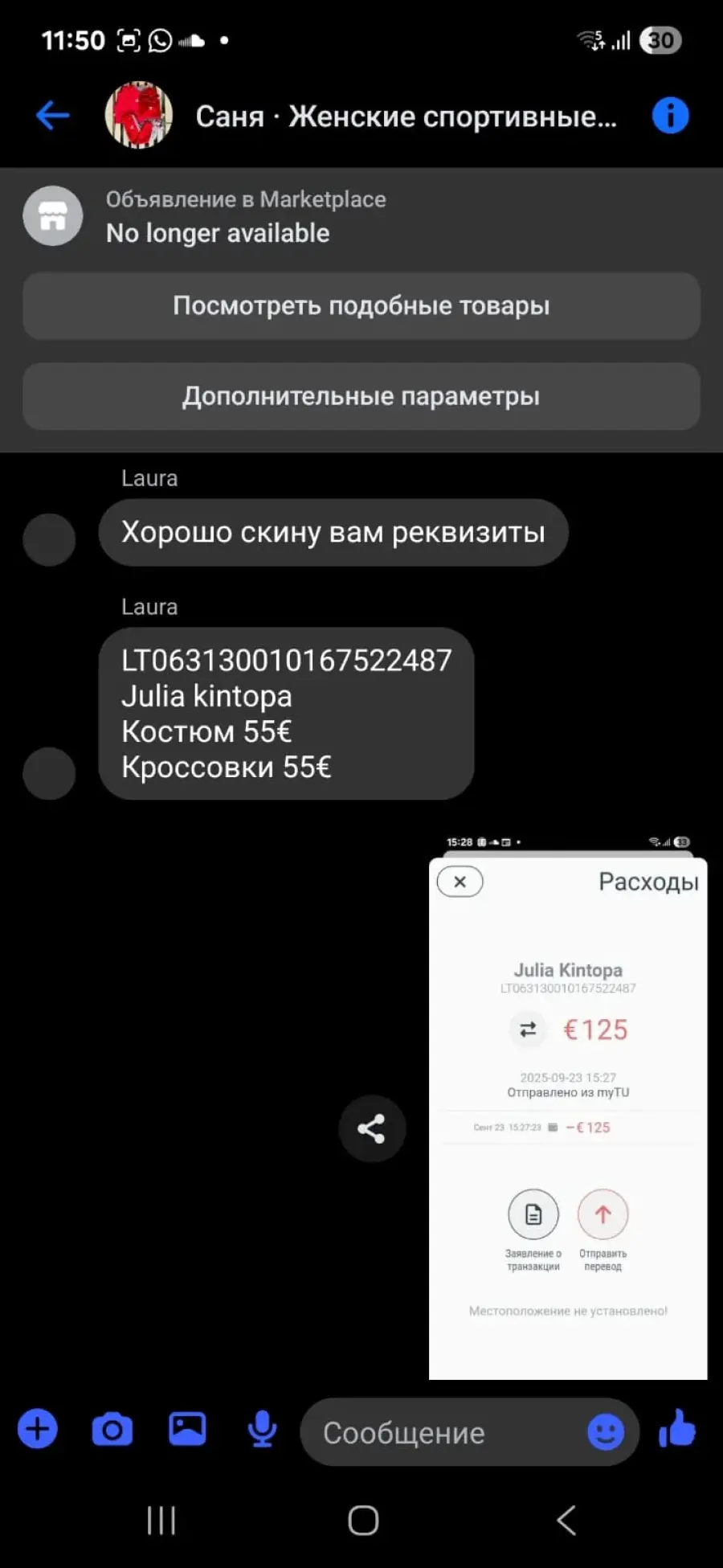Image resolution: width=723 pixels, height=1568 pixels.
Task: Share the sent payment screenshot
Action: click(371, 1128)
